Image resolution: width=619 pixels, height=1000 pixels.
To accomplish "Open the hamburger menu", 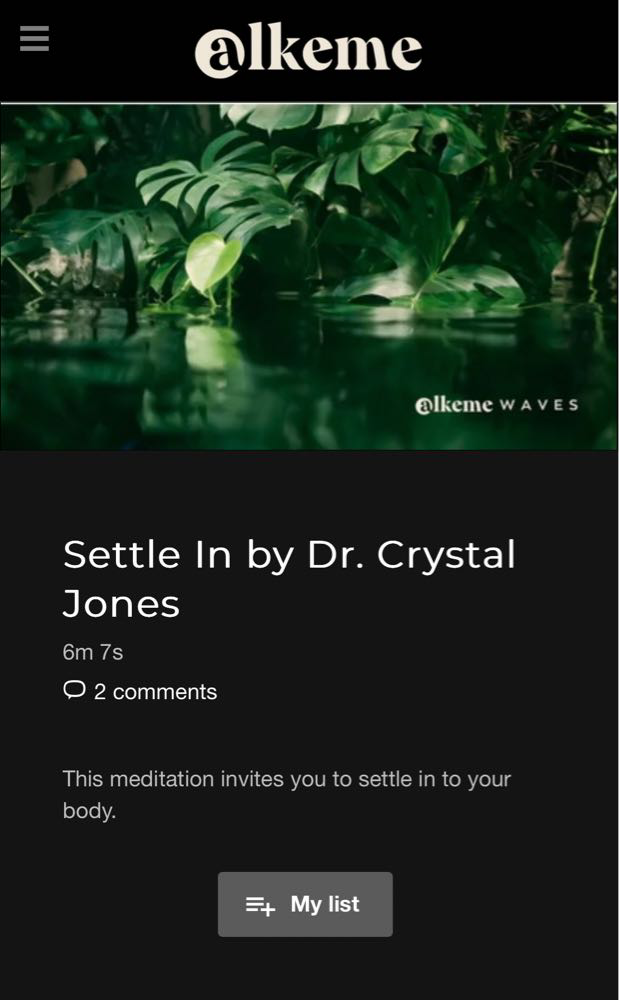I will tap(34, 39).
